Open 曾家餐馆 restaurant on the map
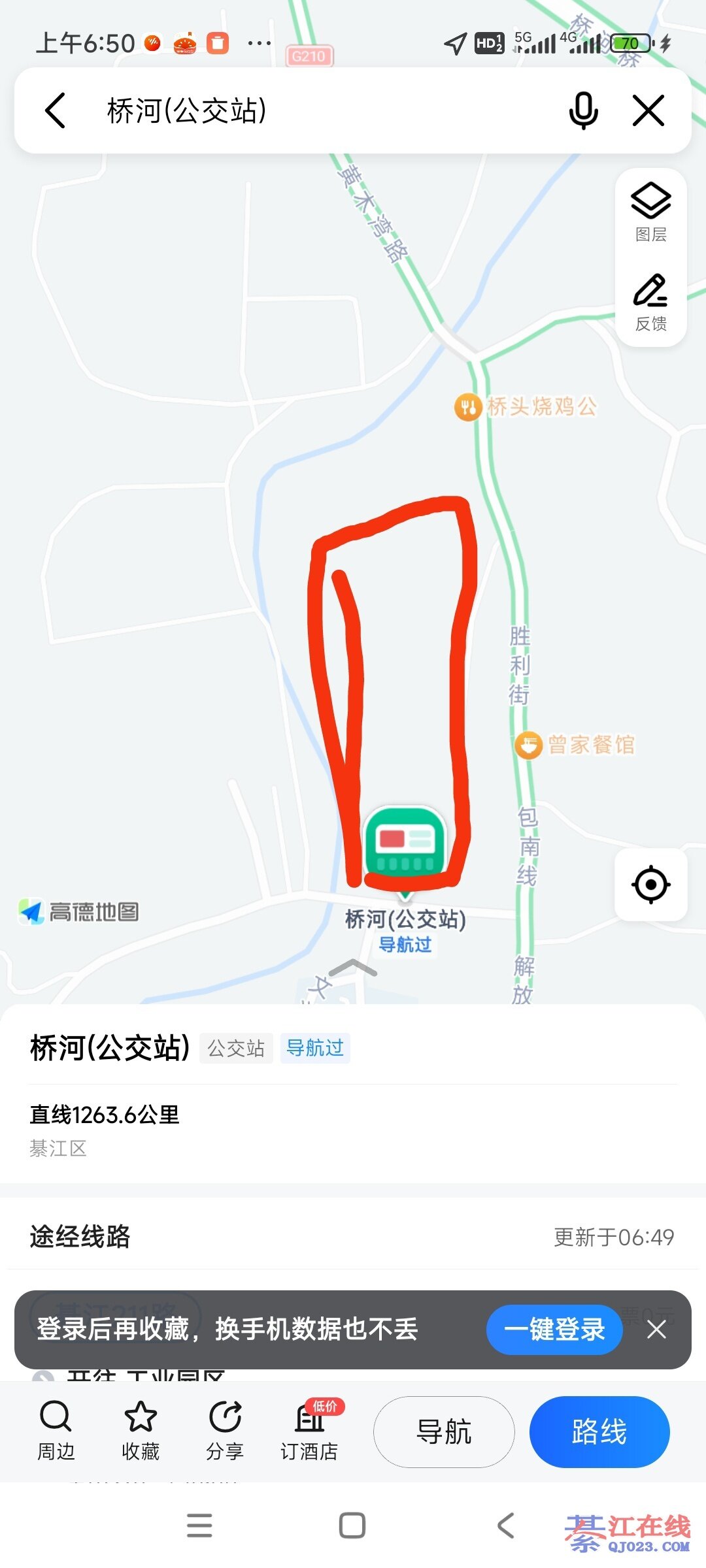 point(575,745)
